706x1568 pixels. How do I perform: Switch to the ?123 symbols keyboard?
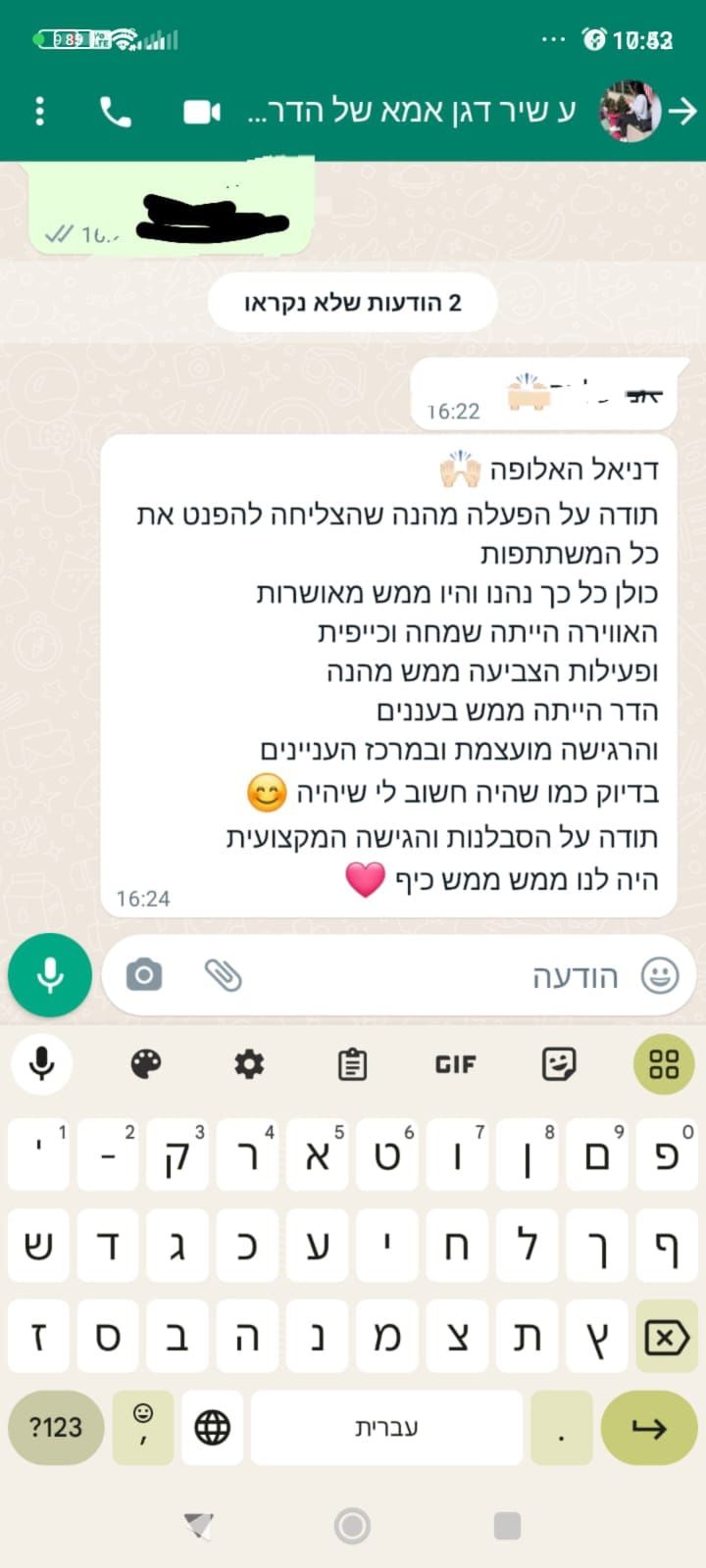click(56, 1428)
